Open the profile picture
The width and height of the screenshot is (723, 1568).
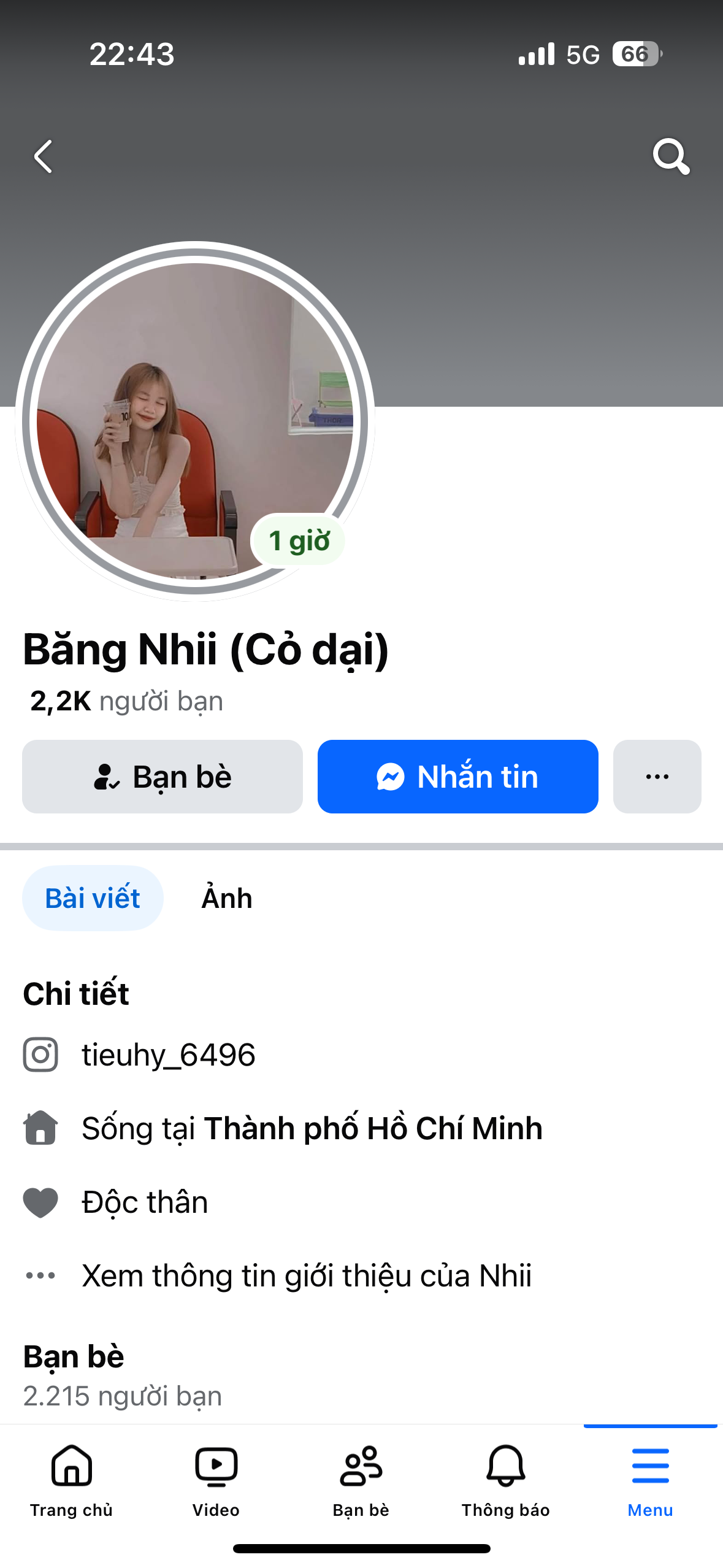(195, 421)
